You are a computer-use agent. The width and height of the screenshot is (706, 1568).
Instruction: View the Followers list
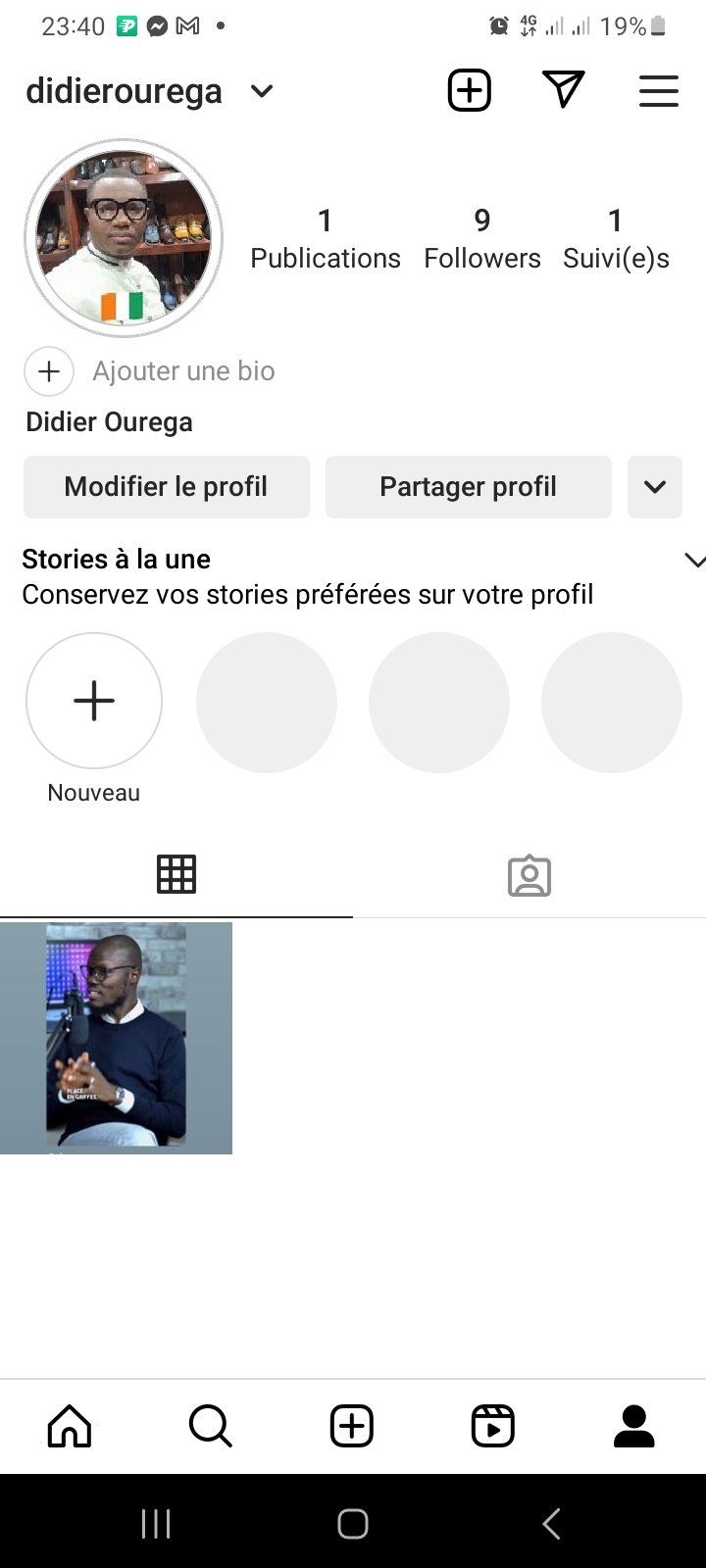pos(481,239)
